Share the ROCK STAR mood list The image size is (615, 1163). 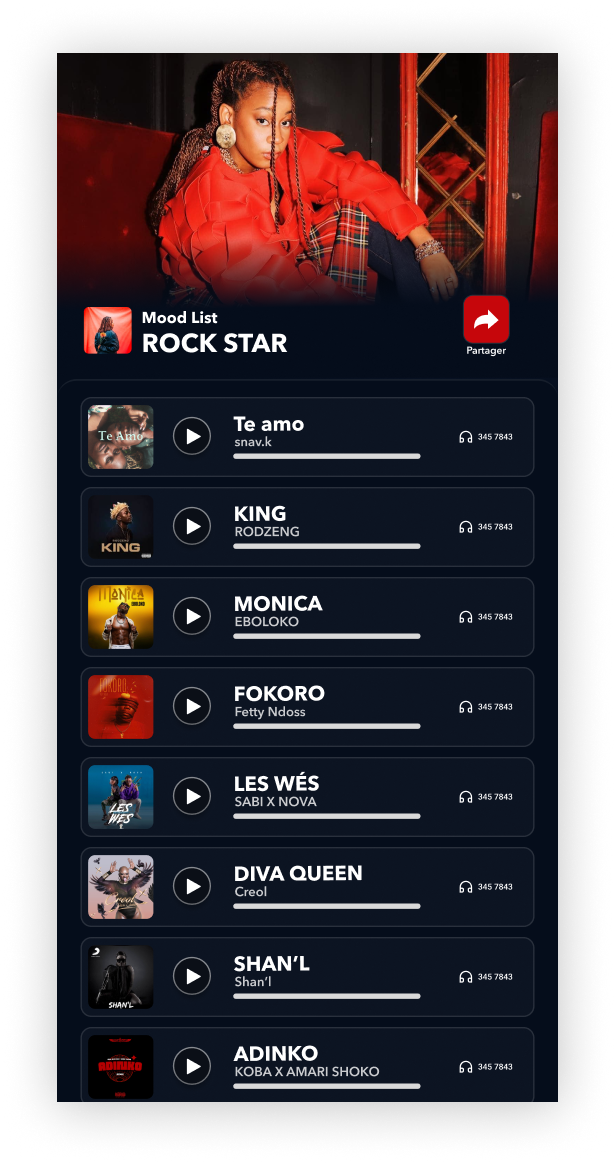486,320
